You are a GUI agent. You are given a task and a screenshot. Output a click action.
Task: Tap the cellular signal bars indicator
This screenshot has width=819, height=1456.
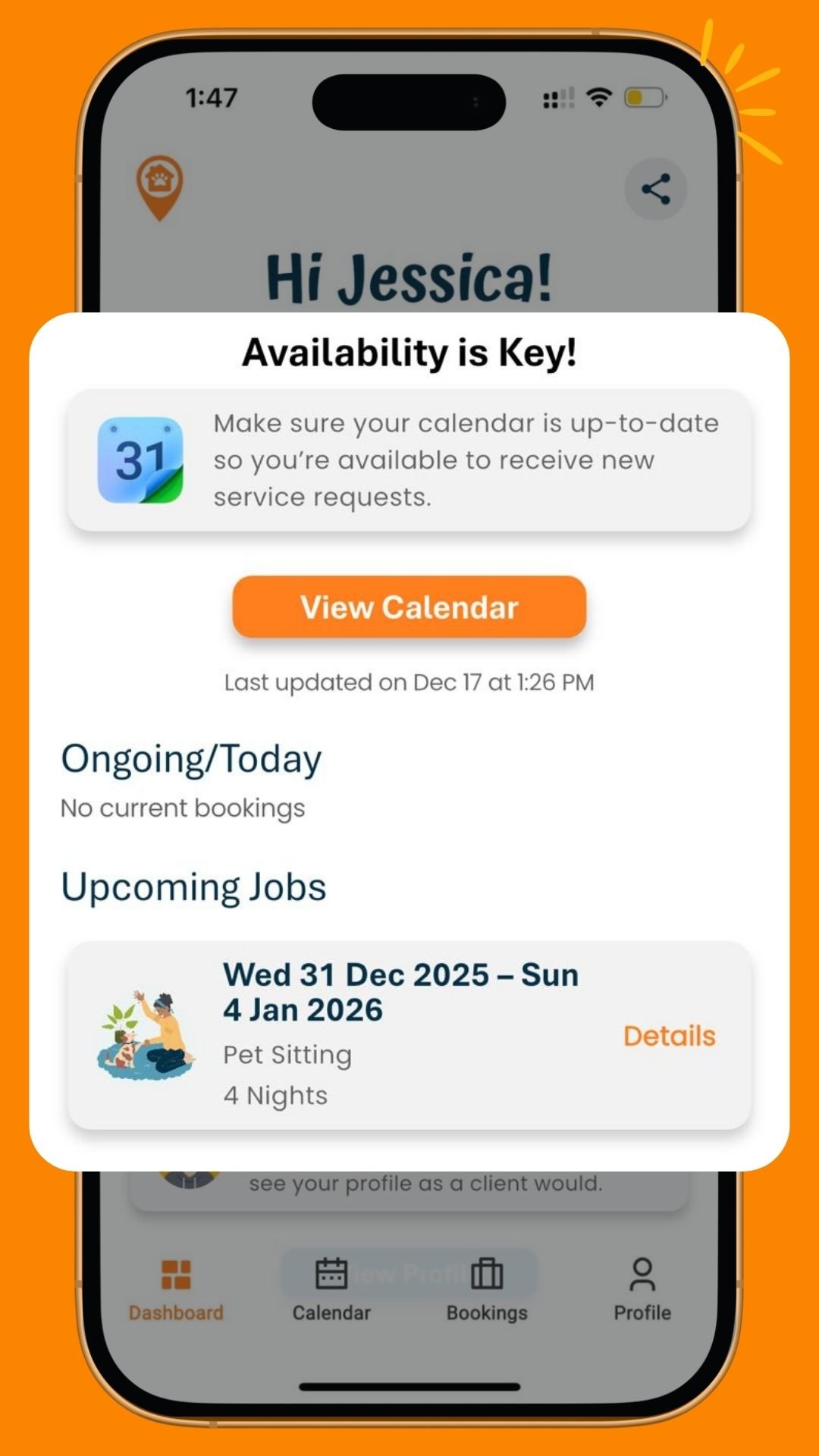tap(556, 97)
